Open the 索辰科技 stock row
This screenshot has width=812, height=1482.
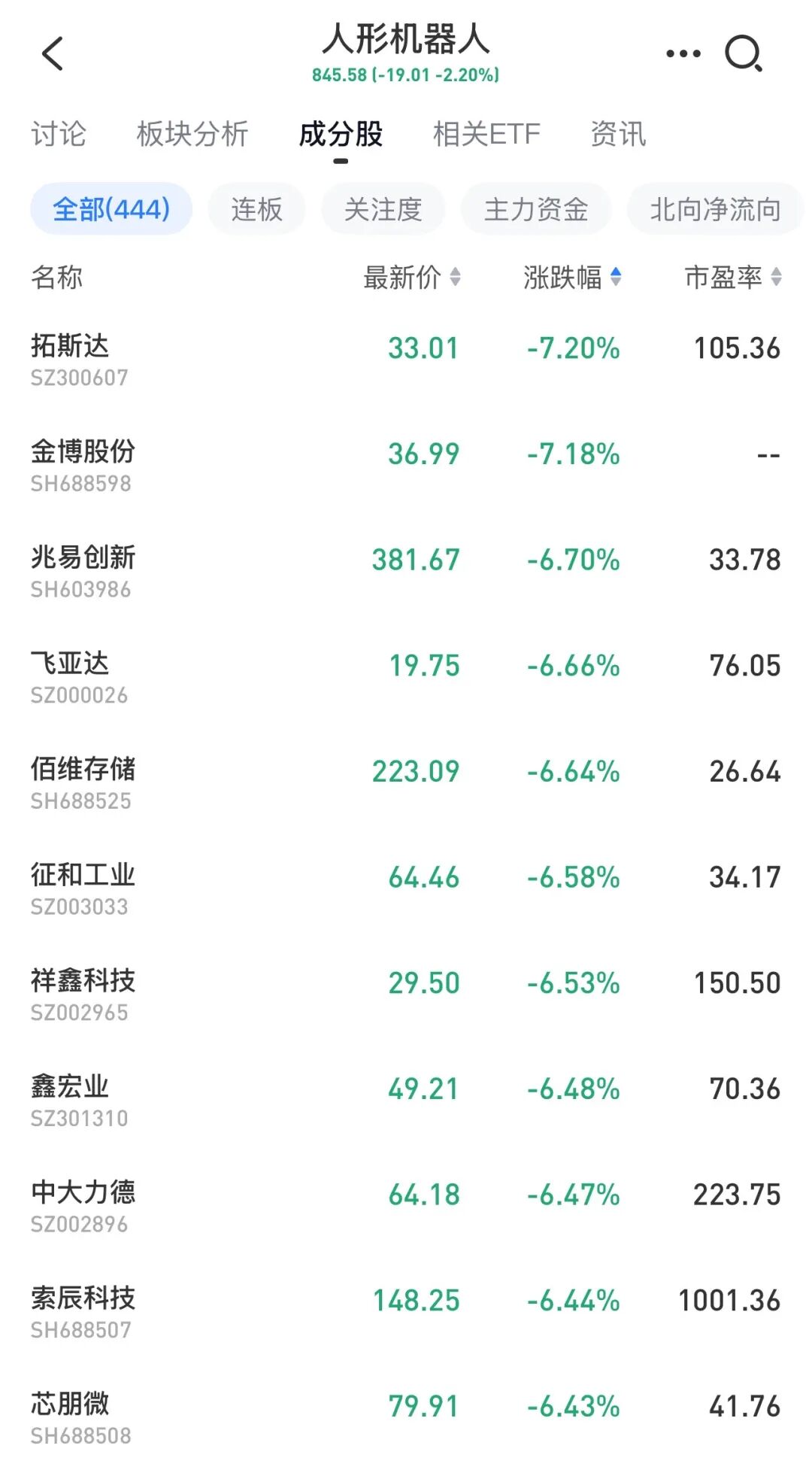pos(406,1311)
